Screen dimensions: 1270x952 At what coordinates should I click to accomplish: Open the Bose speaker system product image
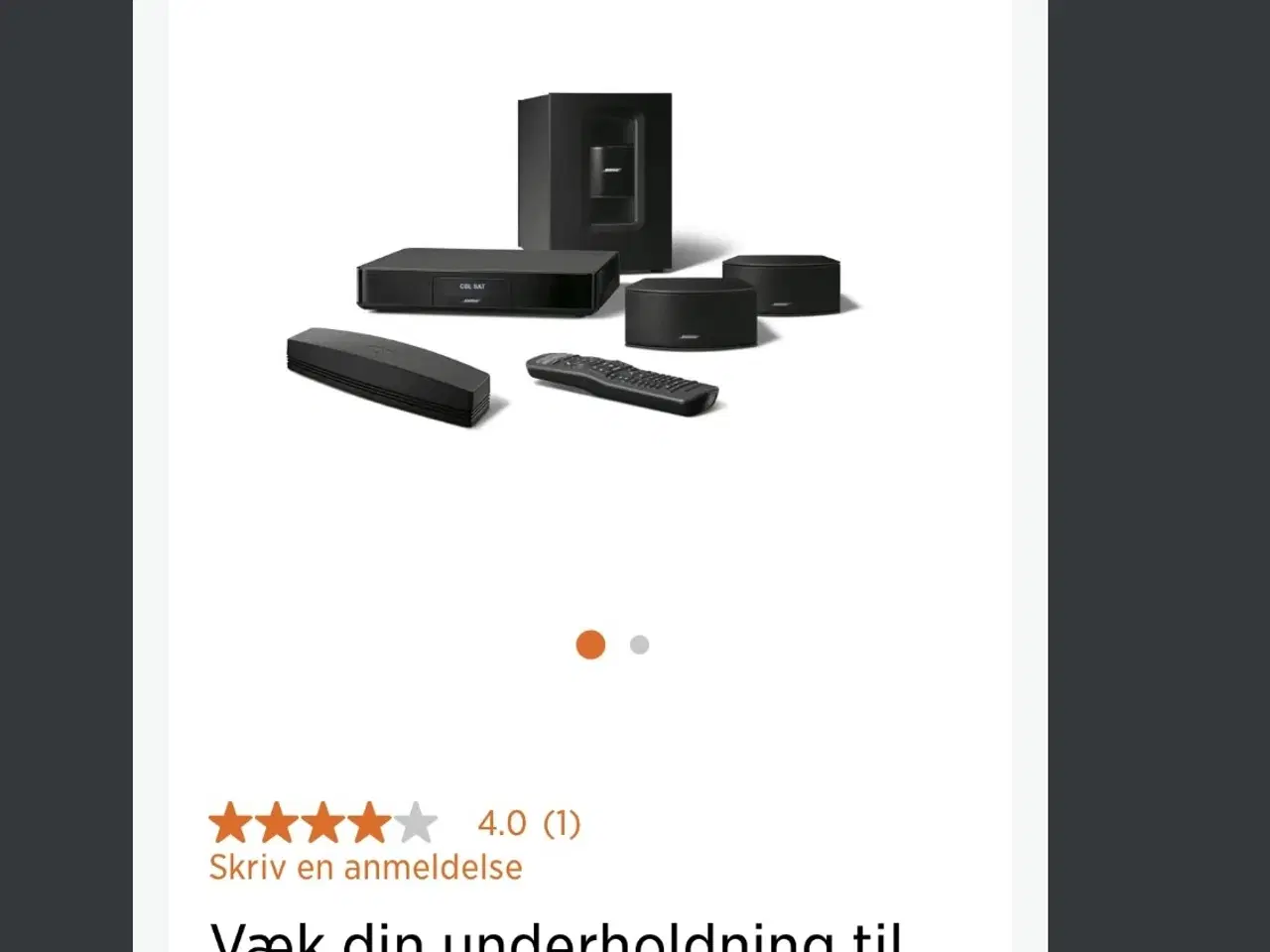click(x=575, y=263)
